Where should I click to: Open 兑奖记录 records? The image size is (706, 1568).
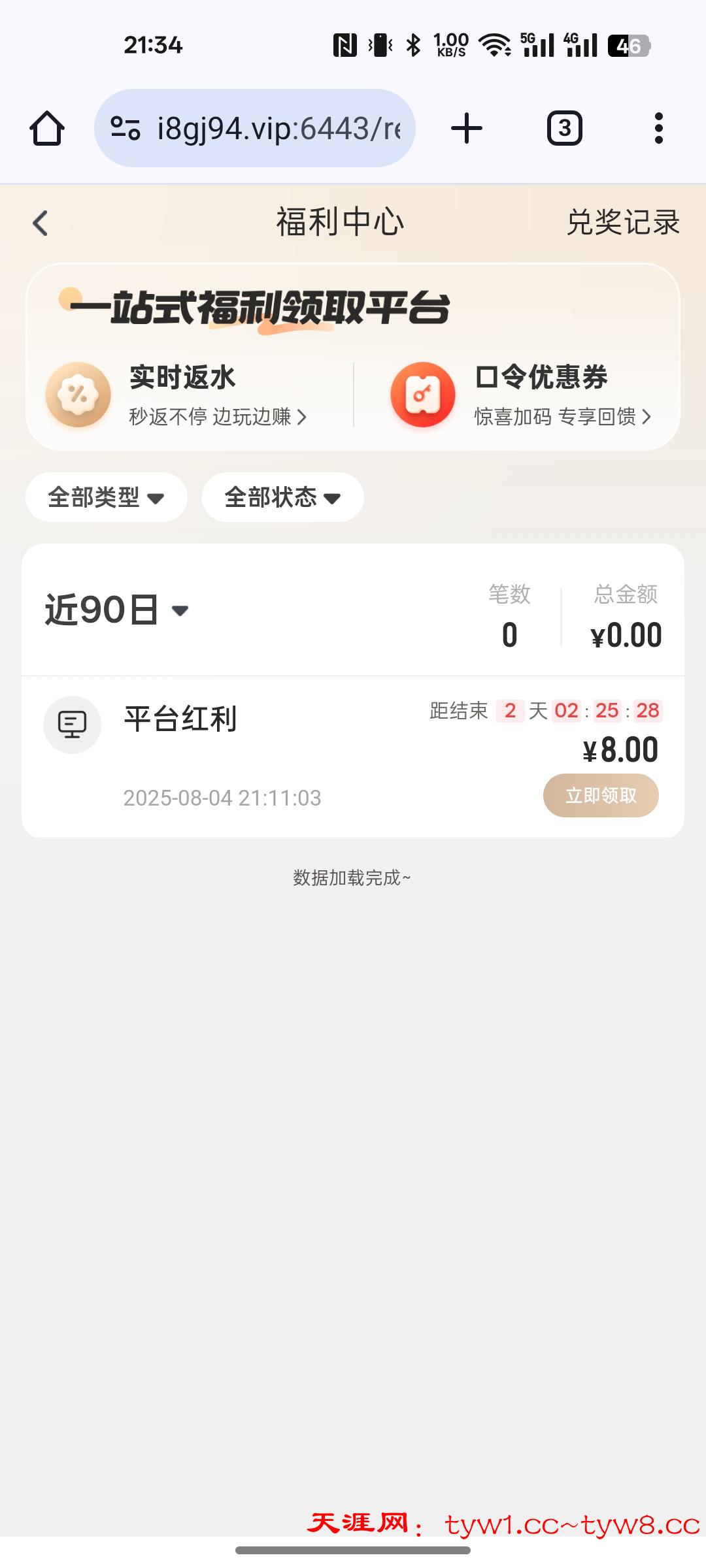622,223
